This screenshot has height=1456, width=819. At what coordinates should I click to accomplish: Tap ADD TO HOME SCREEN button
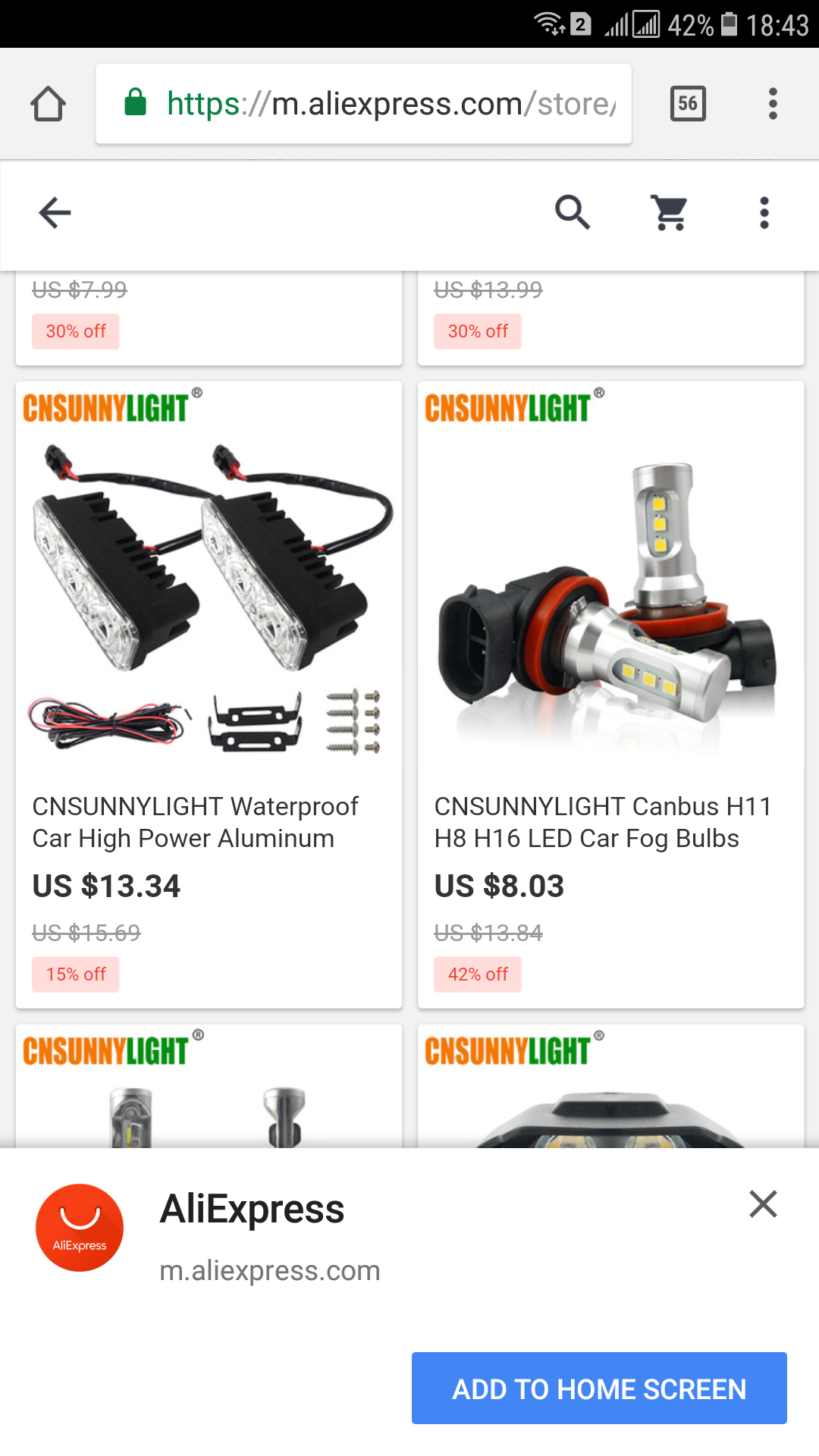(599, 1388)
